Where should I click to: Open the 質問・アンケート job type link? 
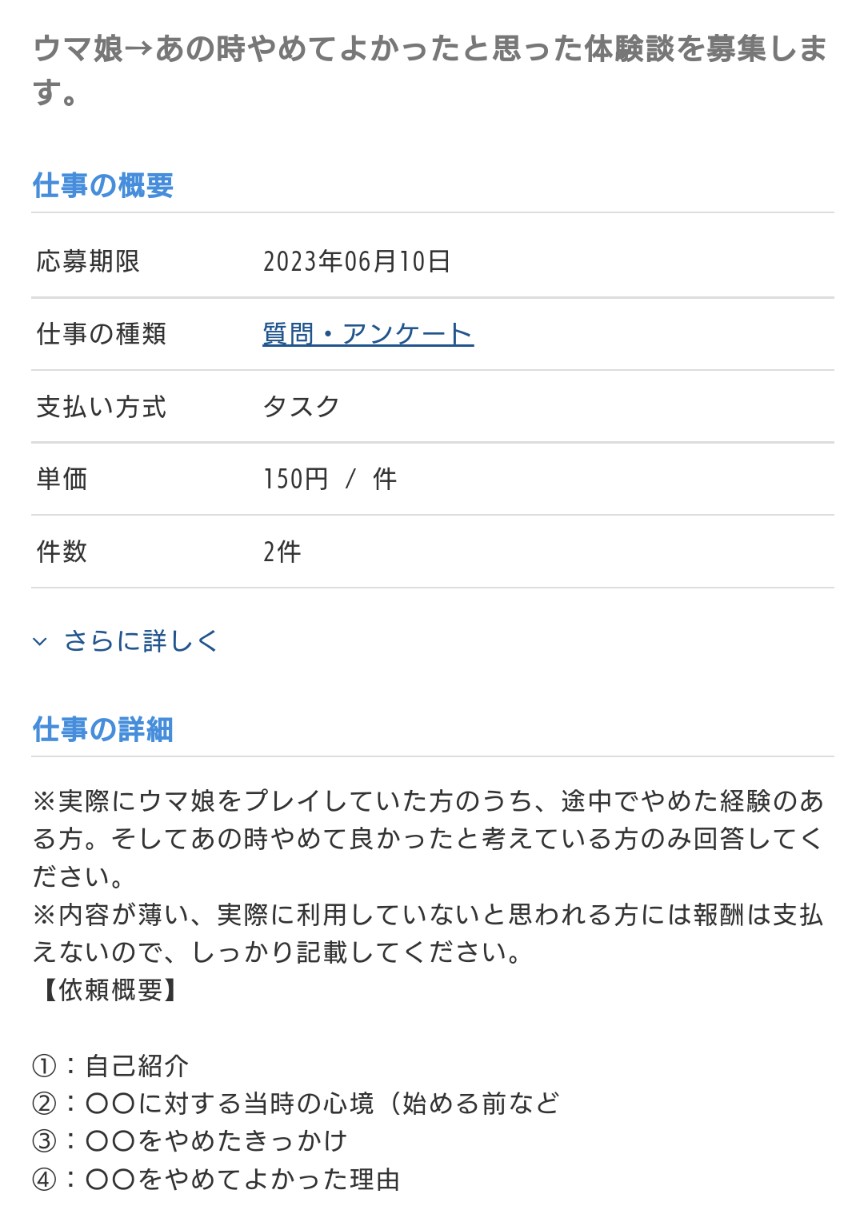click(x=367, y=334)
